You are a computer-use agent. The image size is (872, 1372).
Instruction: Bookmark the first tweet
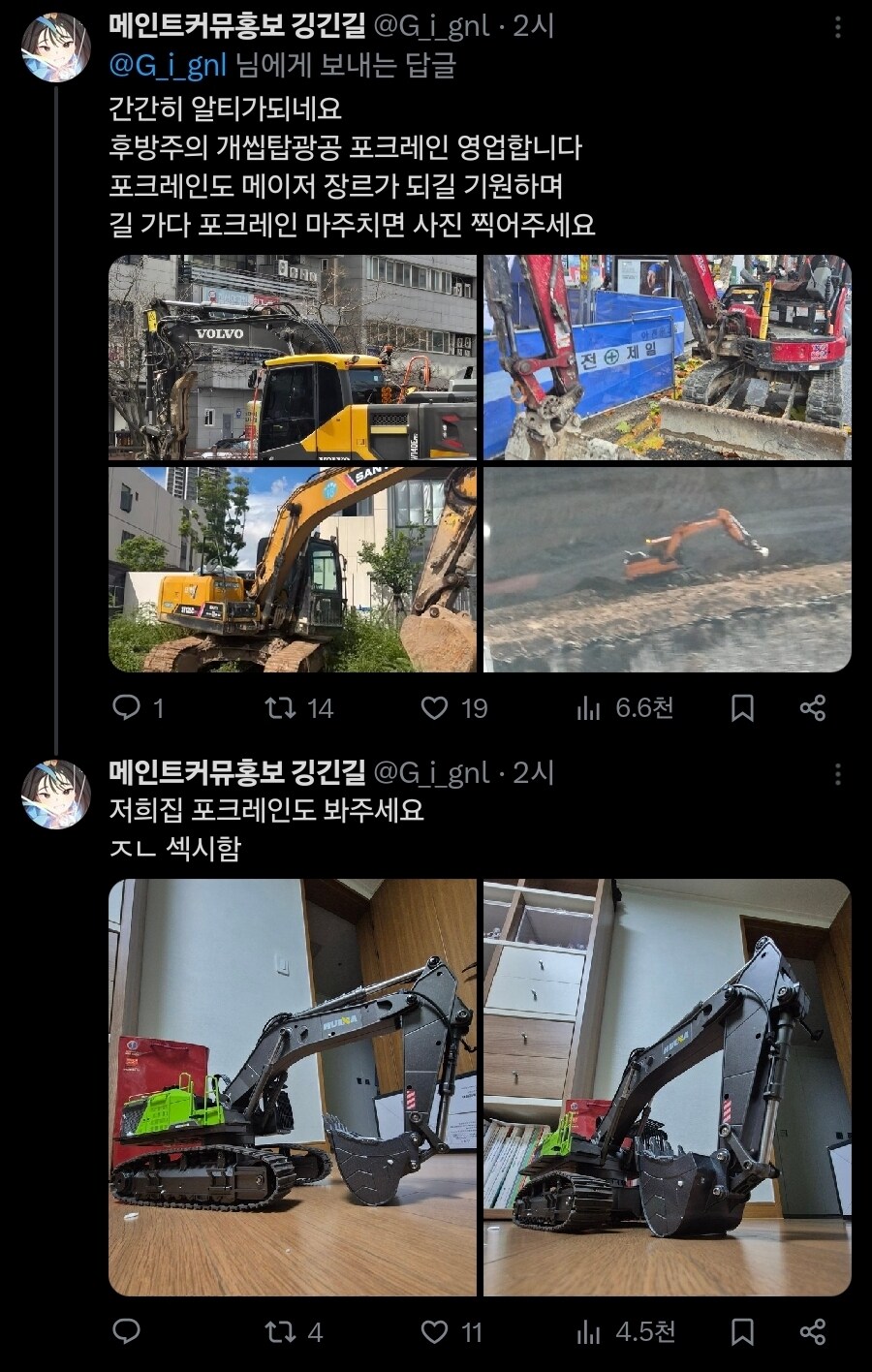coord(740,708)
